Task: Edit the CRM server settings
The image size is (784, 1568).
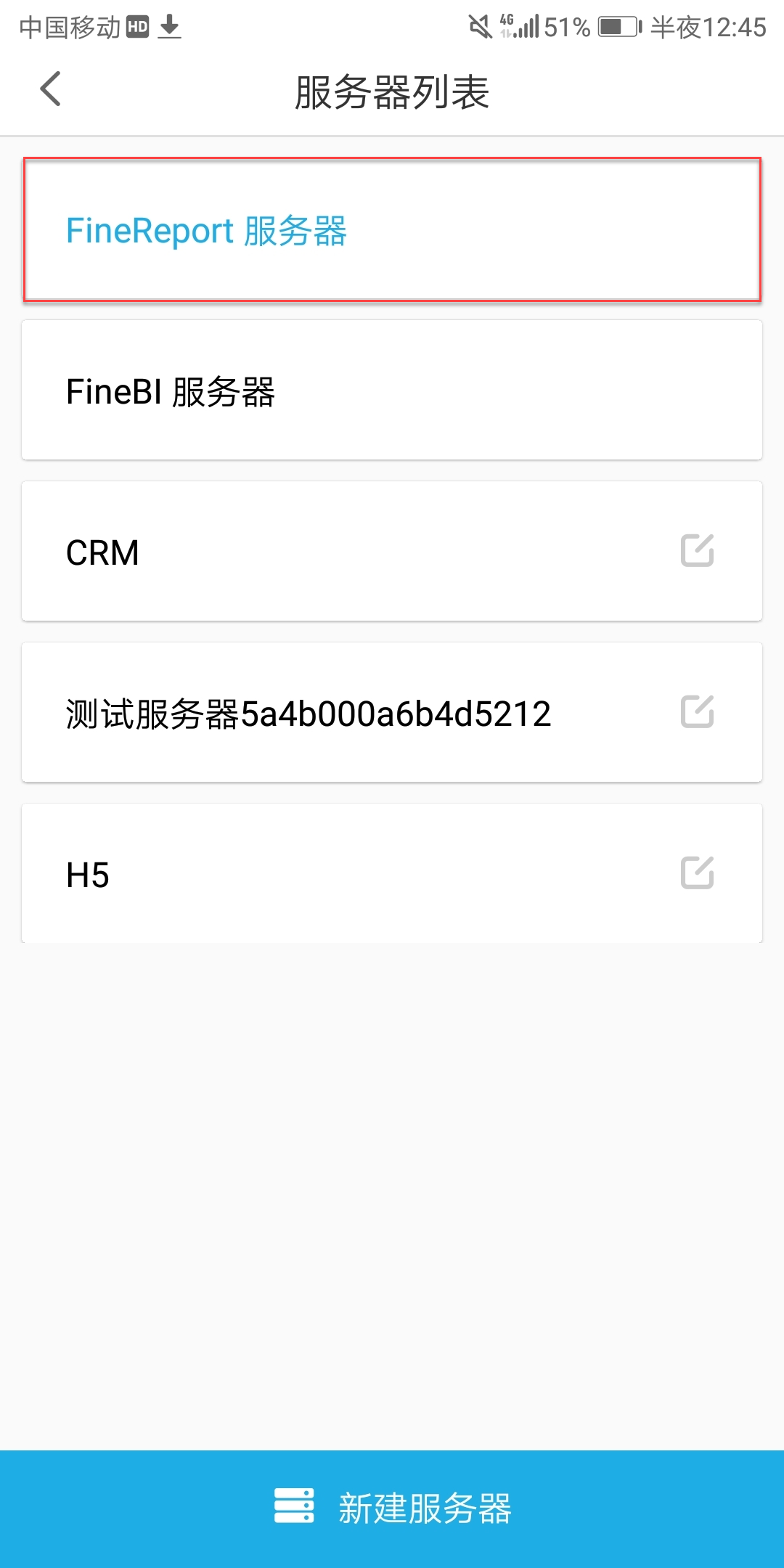Action: [x=697, y=551]
